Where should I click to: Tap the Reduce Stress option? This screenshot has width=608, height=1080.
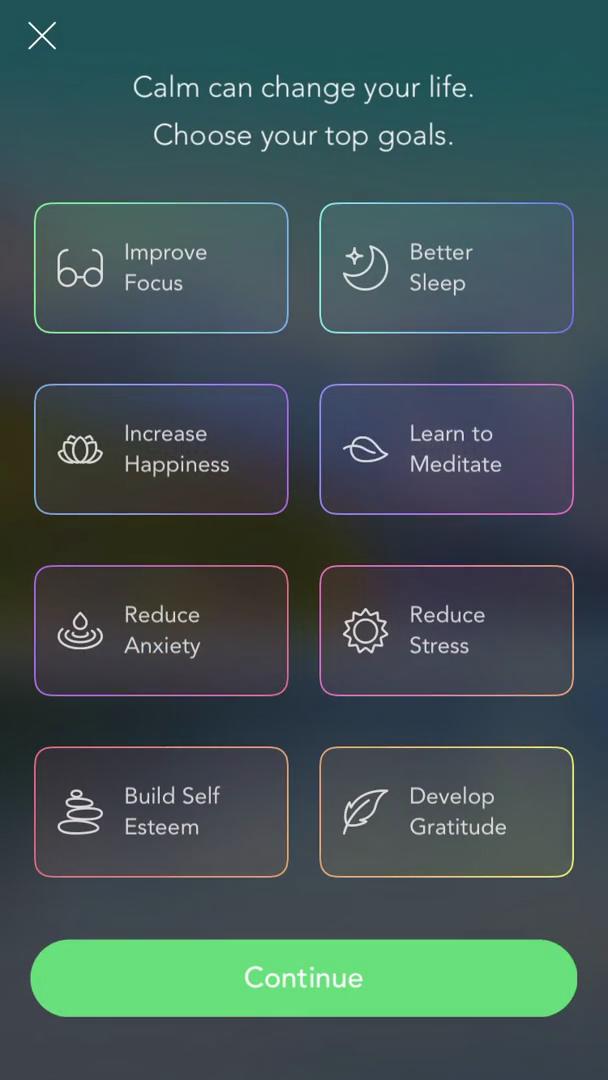(446, 630)
